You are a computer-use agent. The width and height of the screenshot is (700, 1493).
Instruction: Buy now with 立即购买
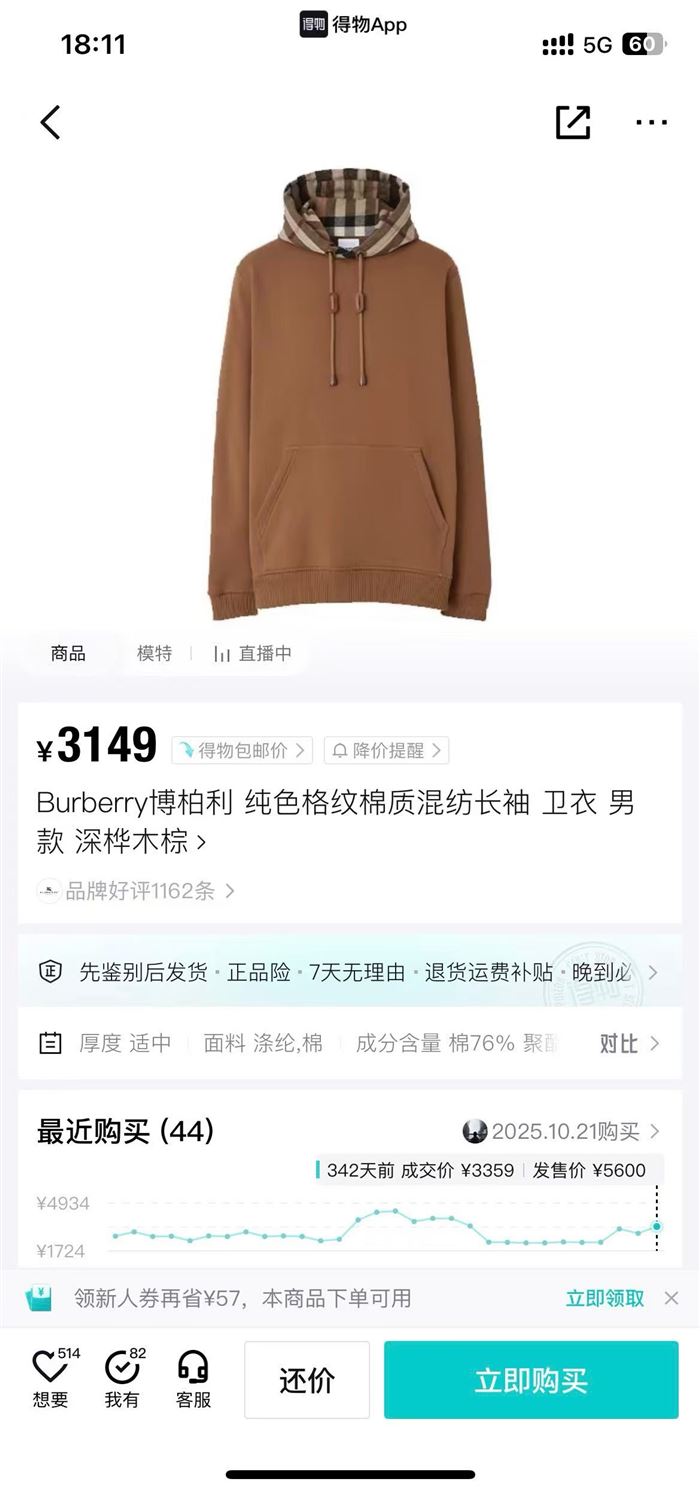[x=531, y=1380]
